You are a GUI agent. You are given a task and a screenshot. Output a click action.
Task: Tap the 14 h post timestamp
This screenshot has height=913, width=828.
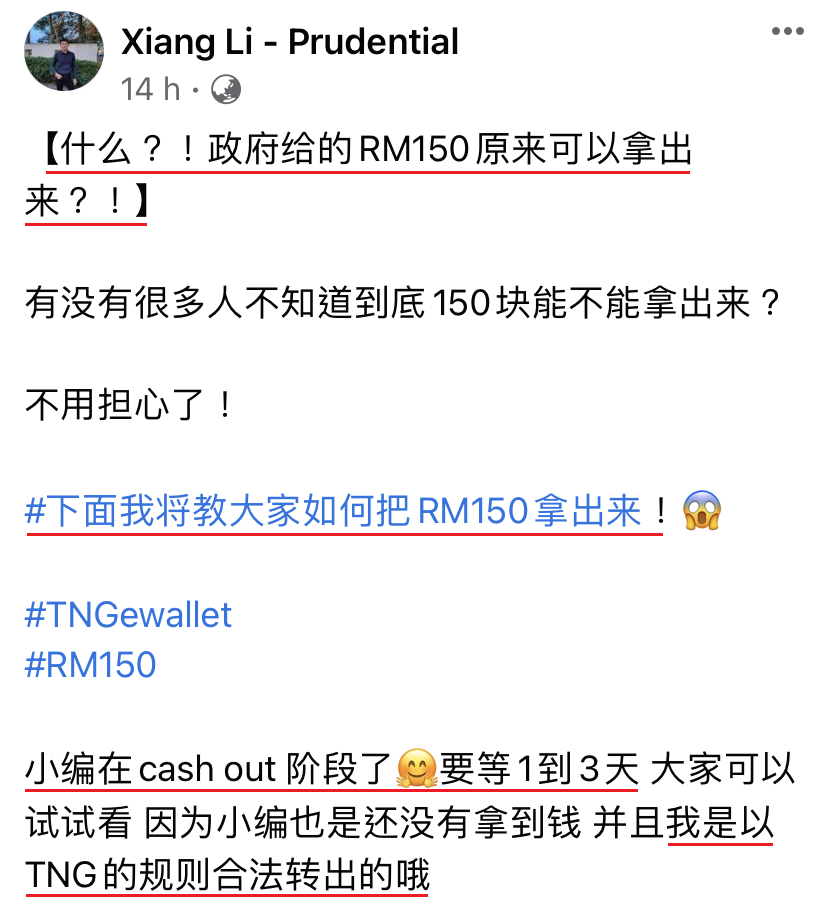(150, 90)
